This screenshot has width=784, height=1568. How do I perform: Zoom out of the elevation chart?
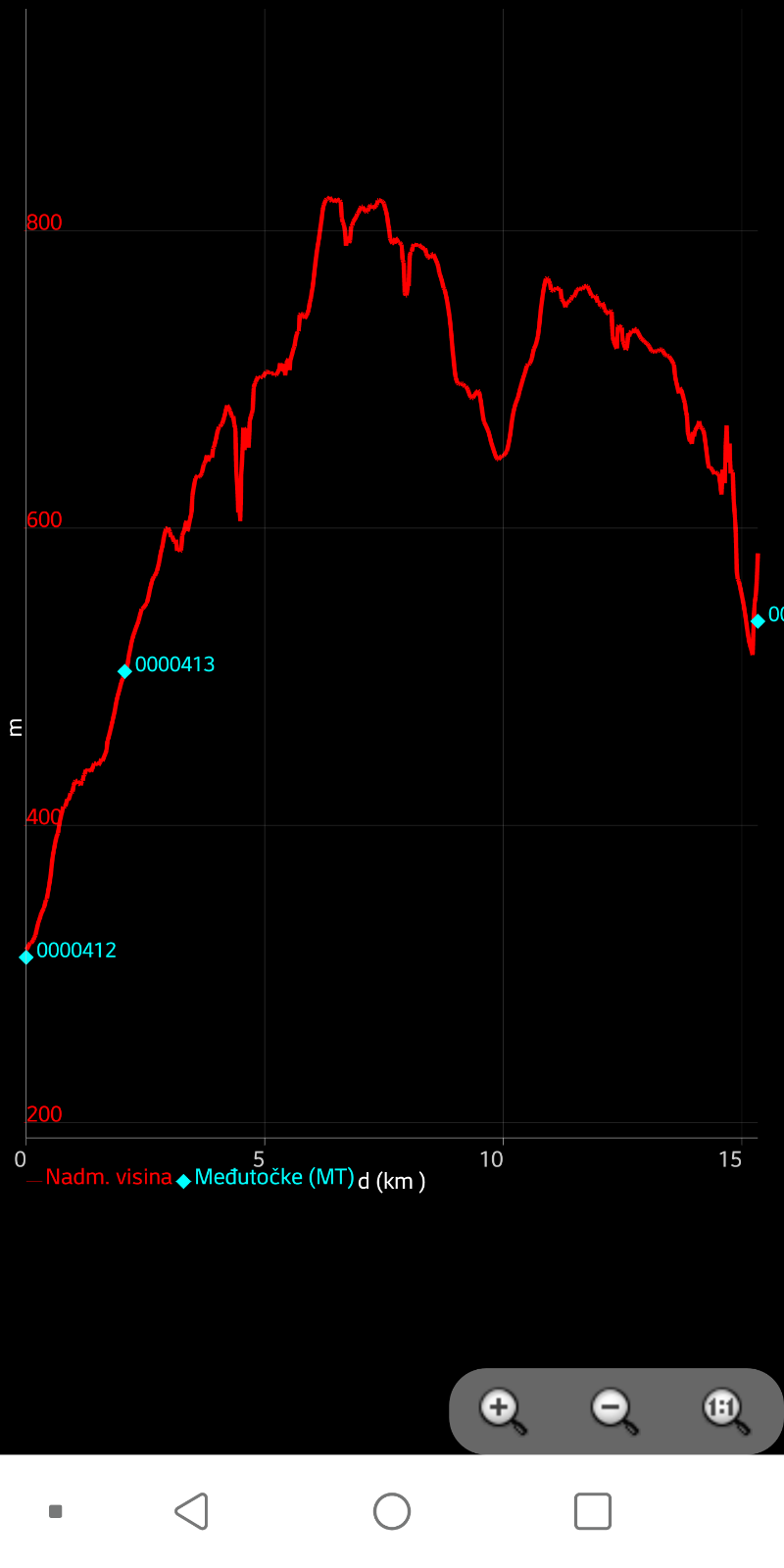click(x=613, y=1410)
